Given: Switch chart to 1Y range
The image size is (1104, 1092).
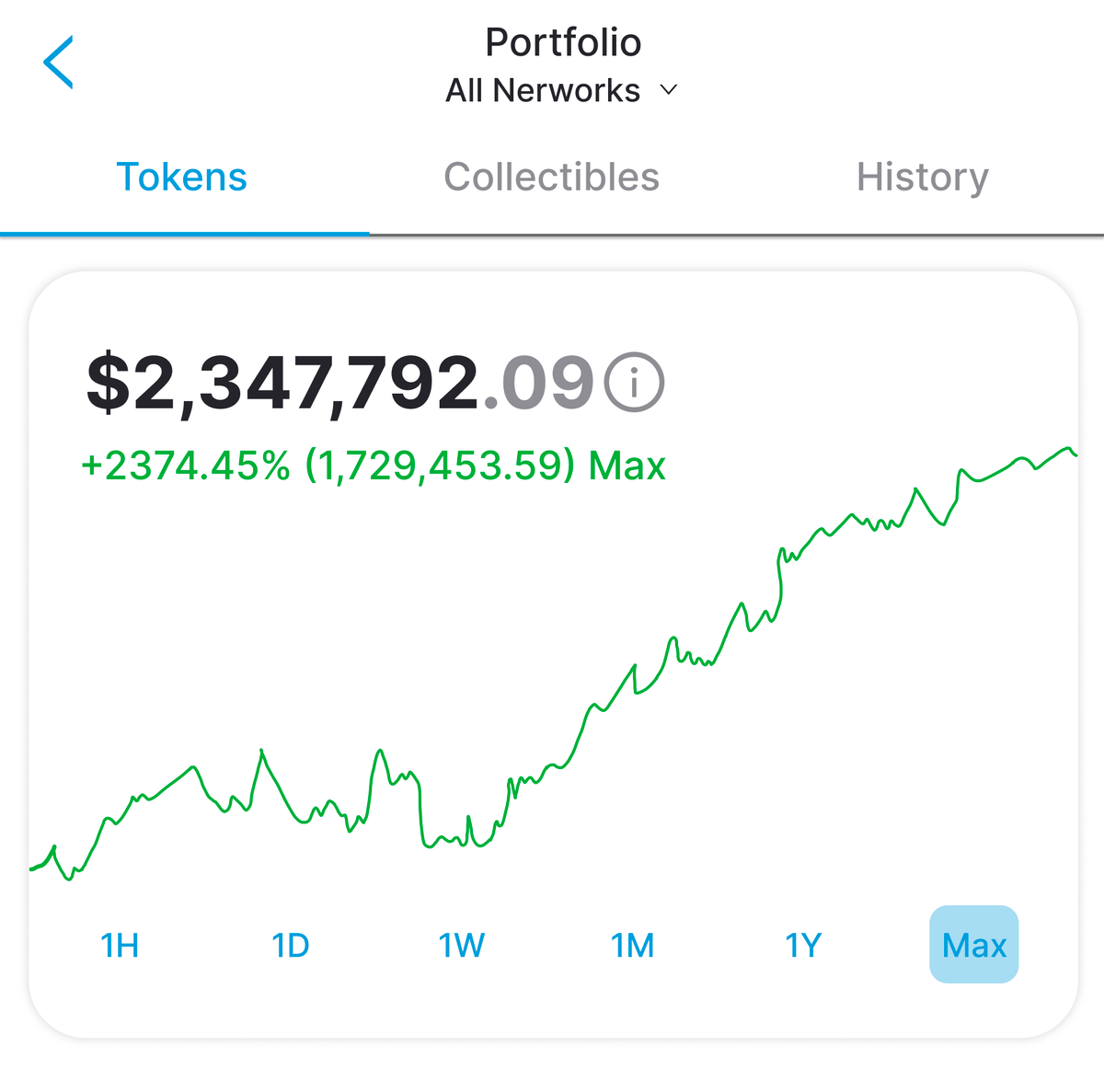Looking at the screenshot, I should 803,945.
